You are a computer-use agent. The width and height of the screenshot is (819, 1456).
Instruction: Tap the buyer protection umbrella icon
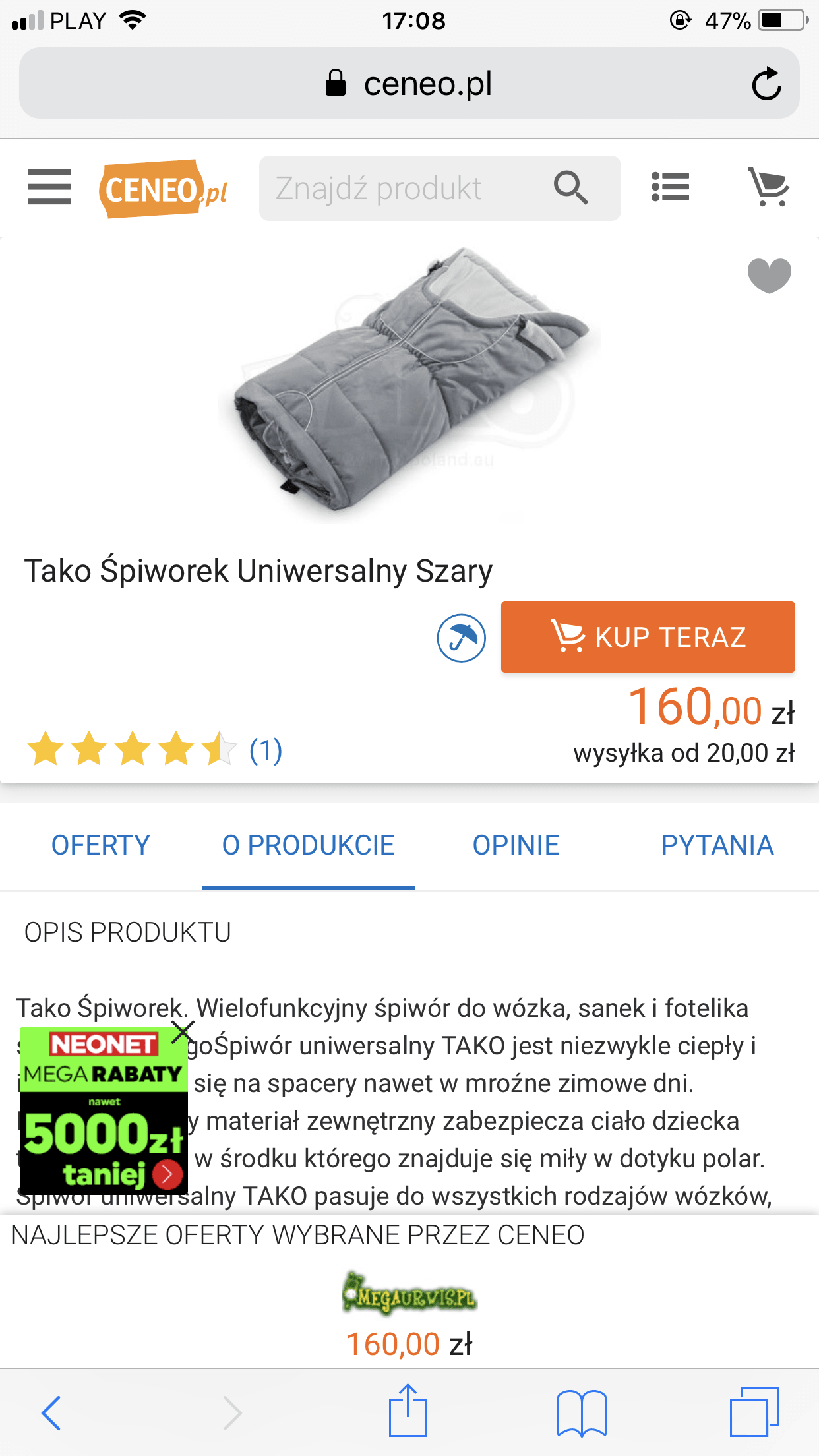462,638
